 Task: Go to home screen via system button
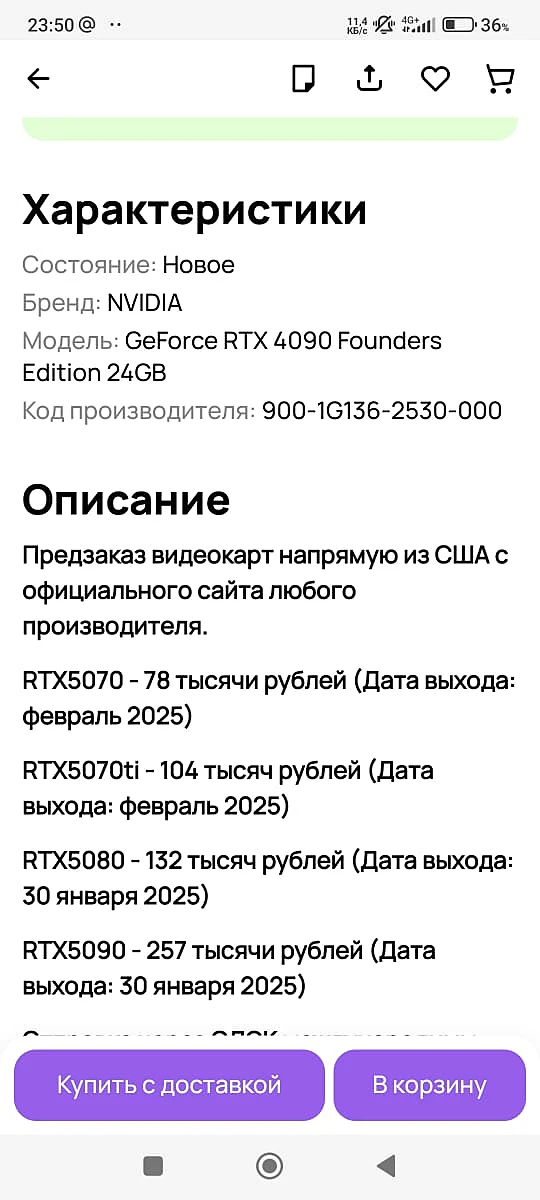tap(269, 1165)
